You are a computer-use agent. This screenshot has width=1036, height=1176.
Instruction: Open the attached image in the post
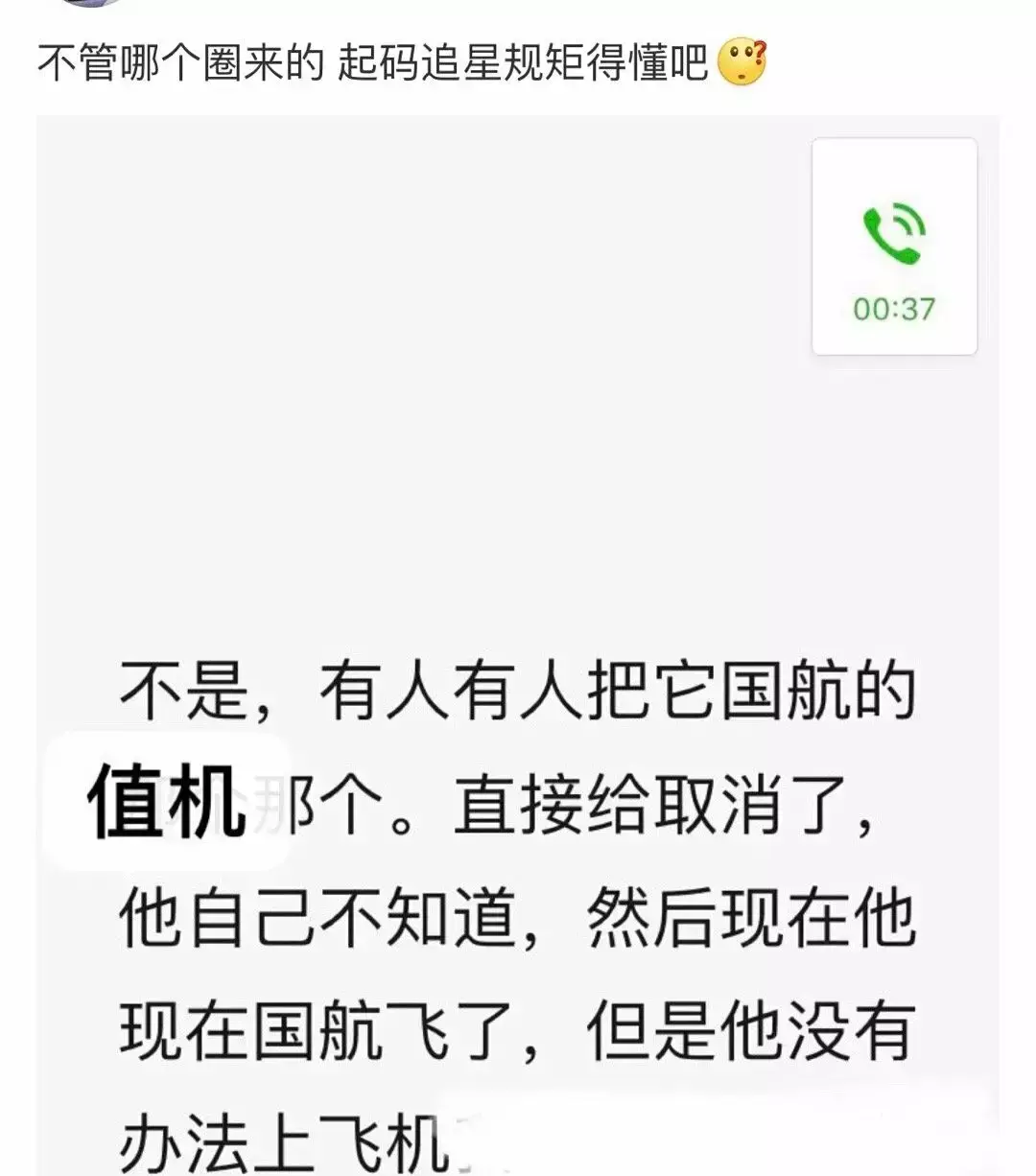pos(518,643)
